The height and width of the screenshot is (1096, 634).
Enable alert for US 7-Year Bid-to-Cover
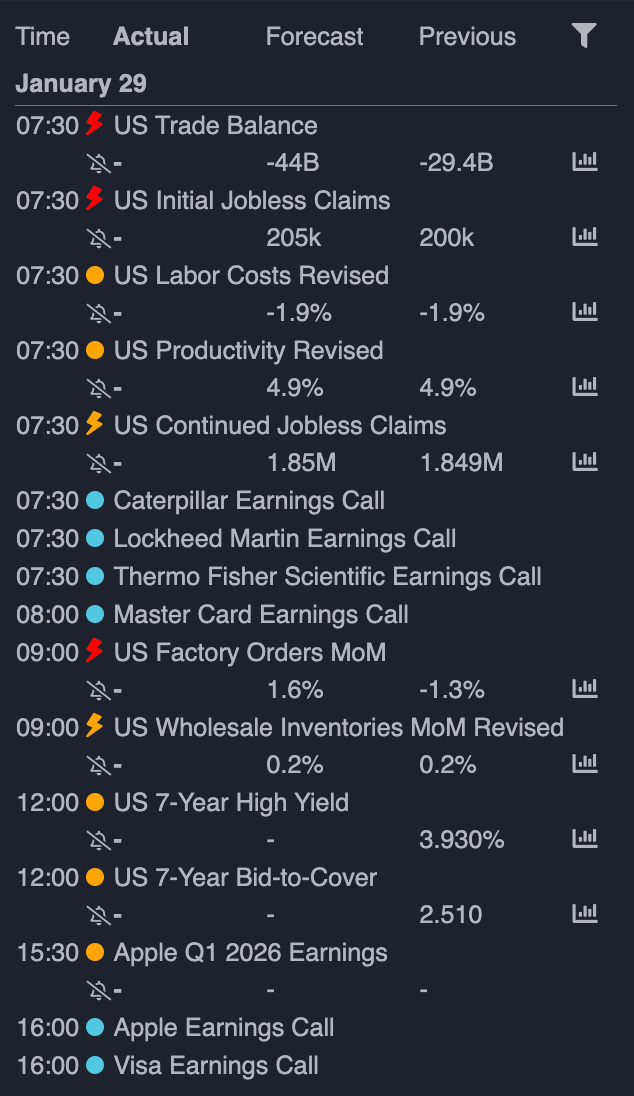pos(99,914)
